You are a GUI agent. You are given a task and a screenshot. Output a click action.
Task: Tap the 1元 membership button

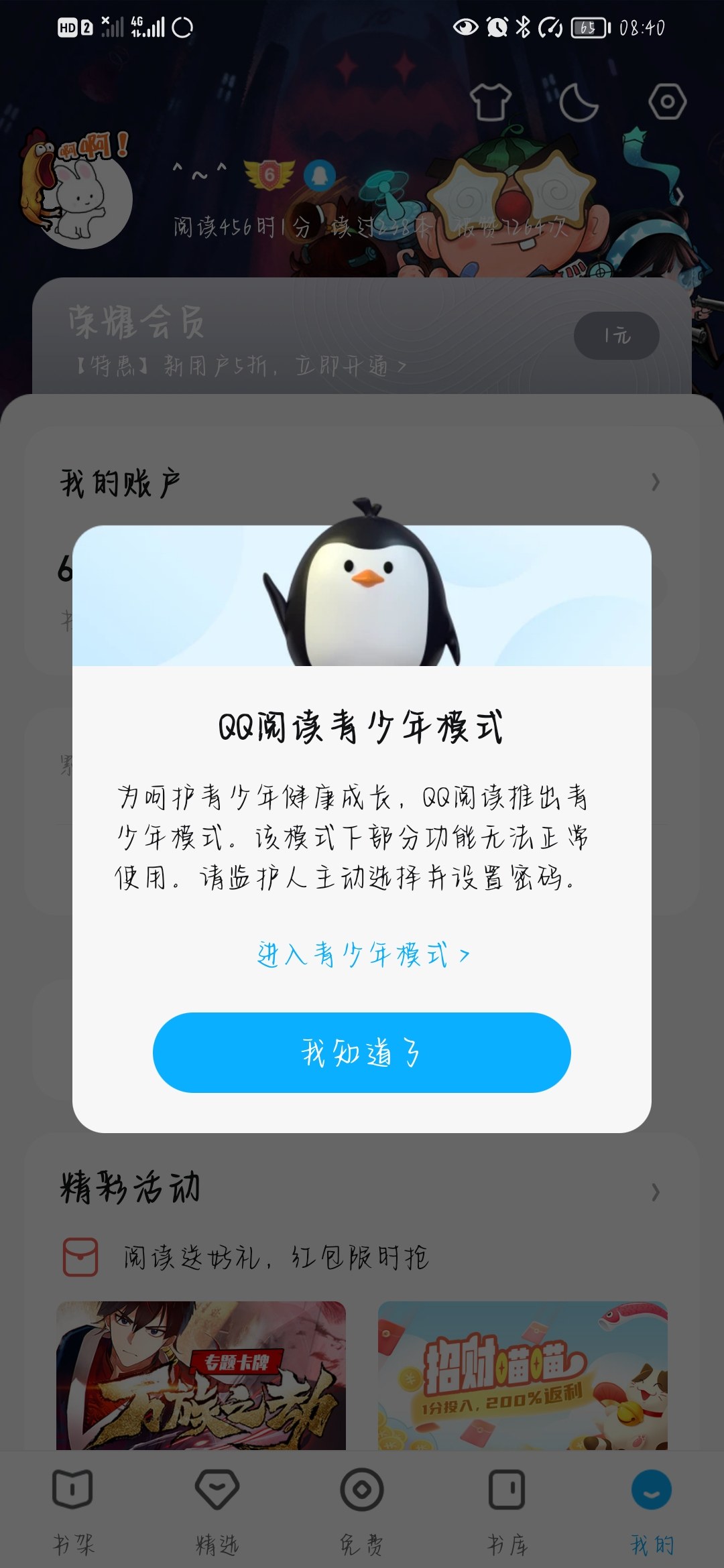[616, 335]
